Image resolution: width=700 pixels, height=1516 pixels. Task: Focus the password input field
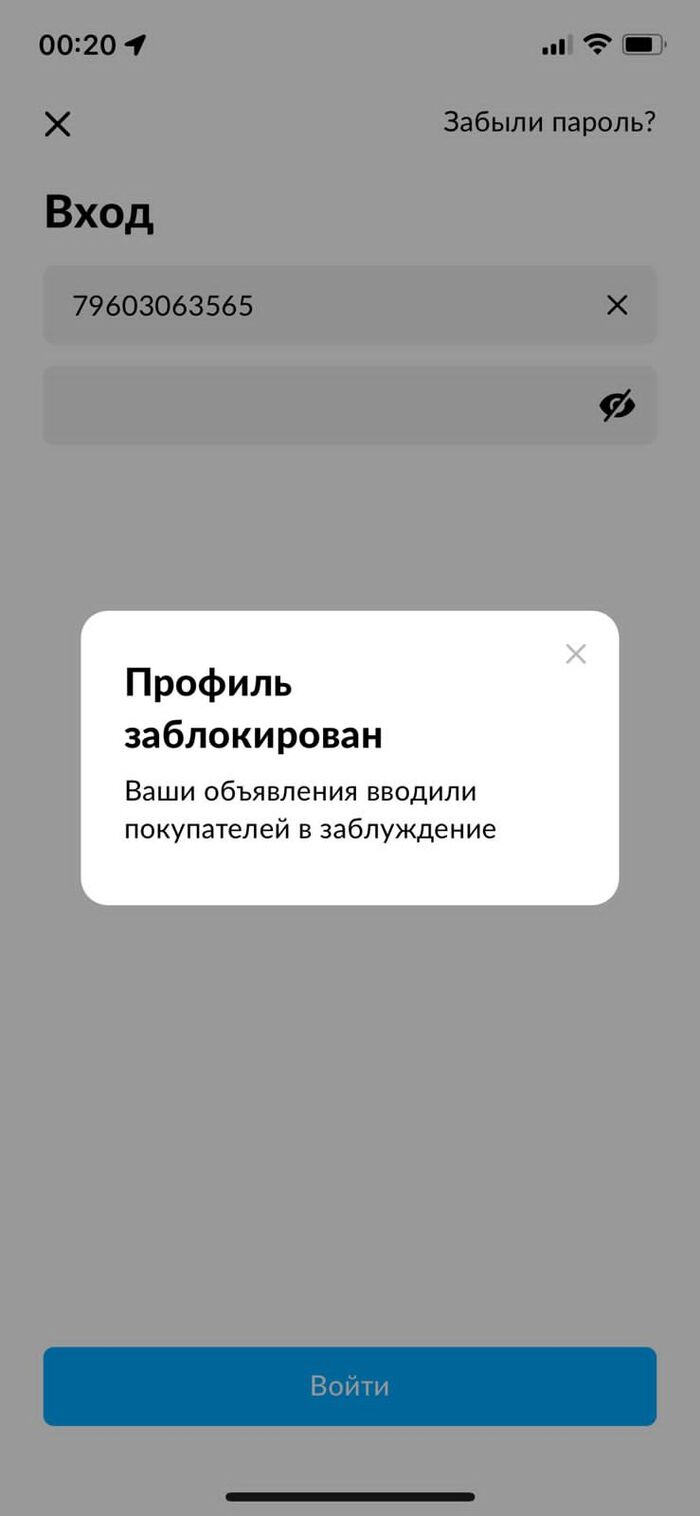[x=310, y=406]
